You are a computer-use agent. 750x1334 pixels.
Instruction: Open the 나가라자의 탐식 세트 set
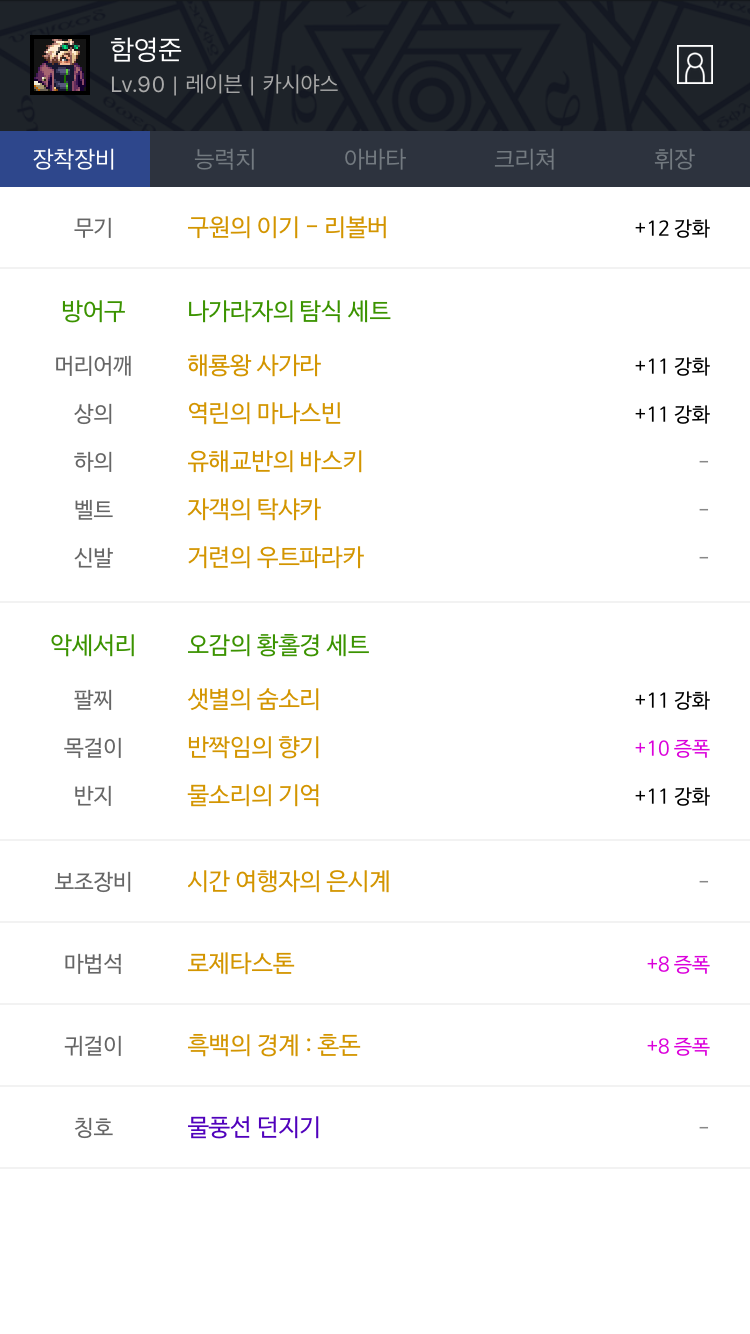click(x=288, y=311)
